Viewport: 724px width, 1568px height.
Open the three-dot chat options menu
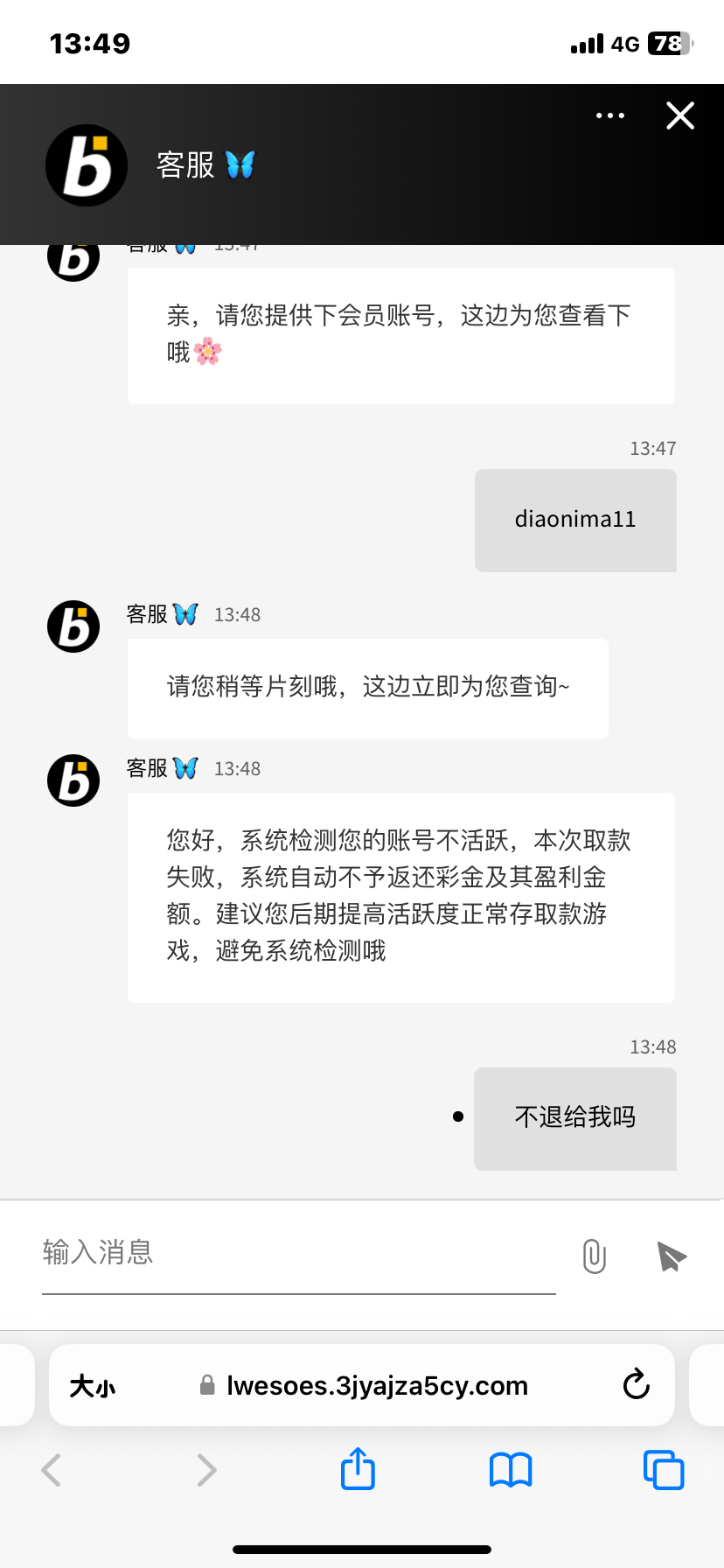point(609,115)
